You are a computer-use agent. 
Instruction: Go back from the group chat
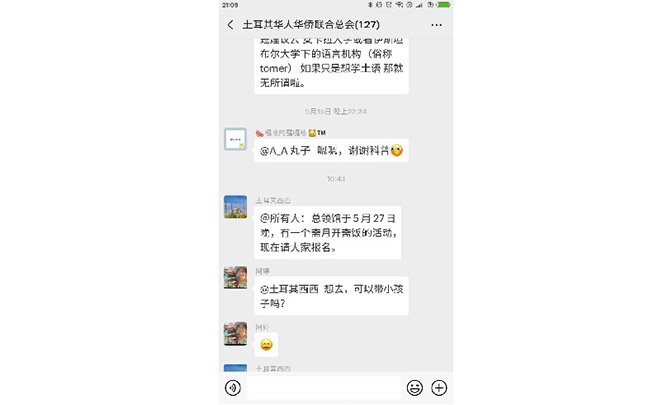coord(231,24)
